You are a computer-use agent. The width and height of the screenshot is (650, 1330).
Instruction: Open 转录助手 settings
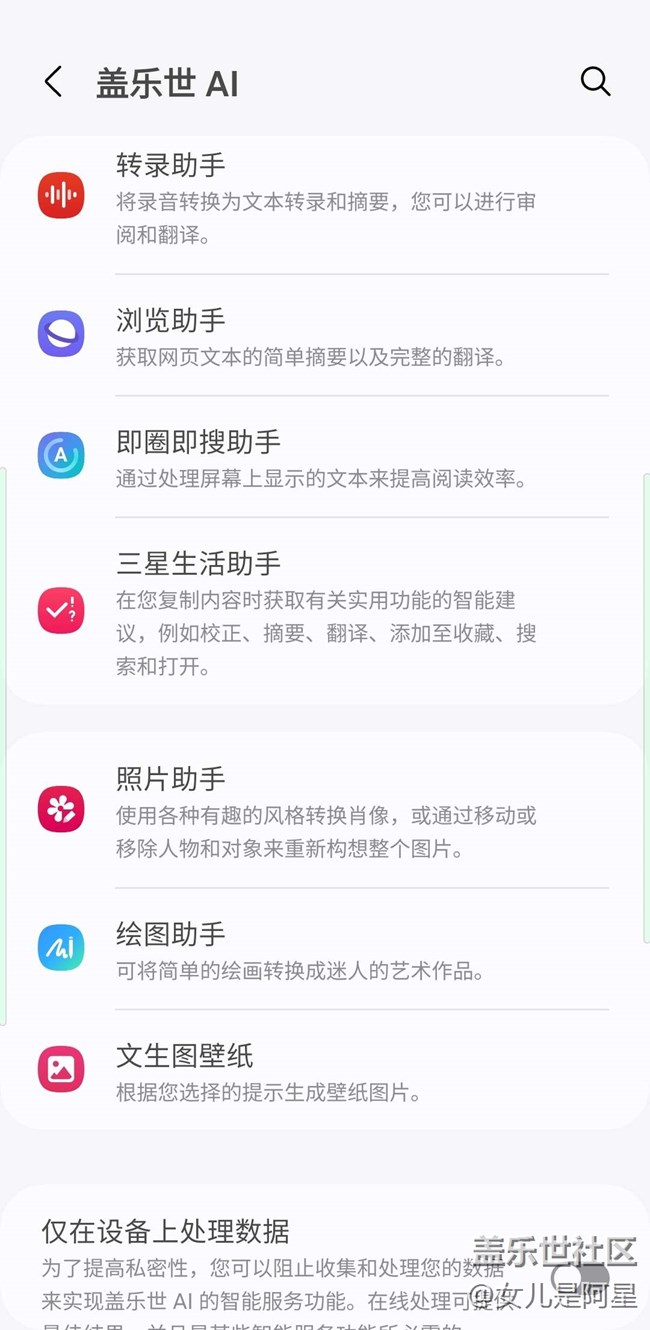click(x=325, y=198)
